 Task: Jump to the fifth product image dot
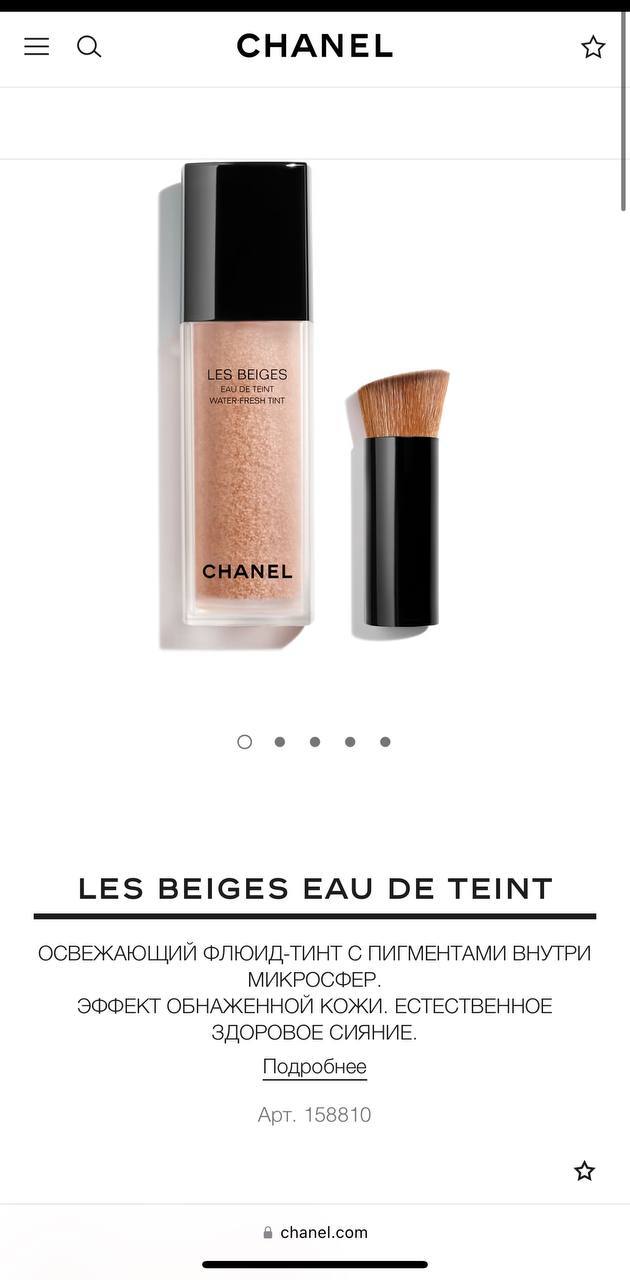385,742
